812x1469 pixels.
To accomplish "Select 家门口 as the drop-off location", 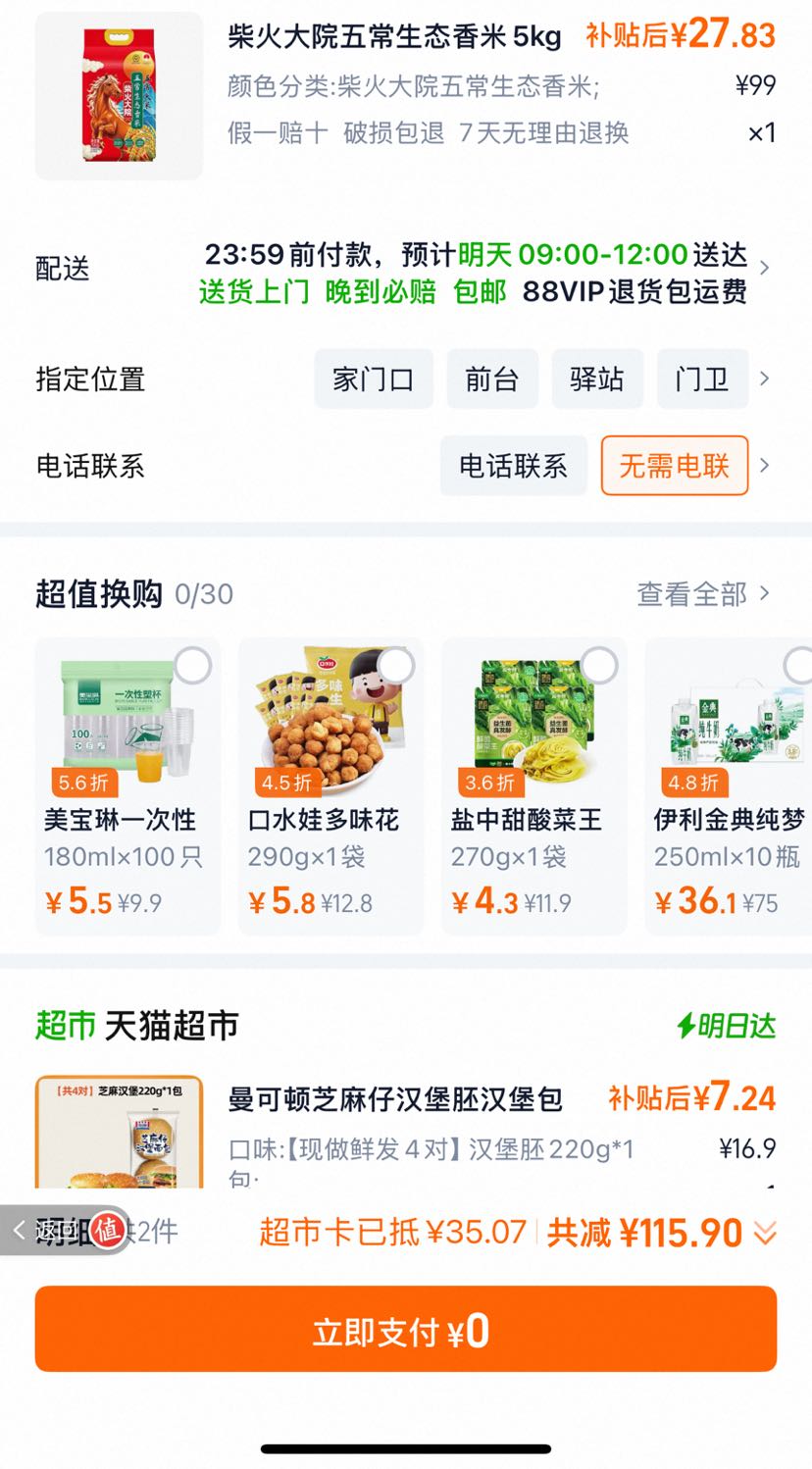I will 374,379.
